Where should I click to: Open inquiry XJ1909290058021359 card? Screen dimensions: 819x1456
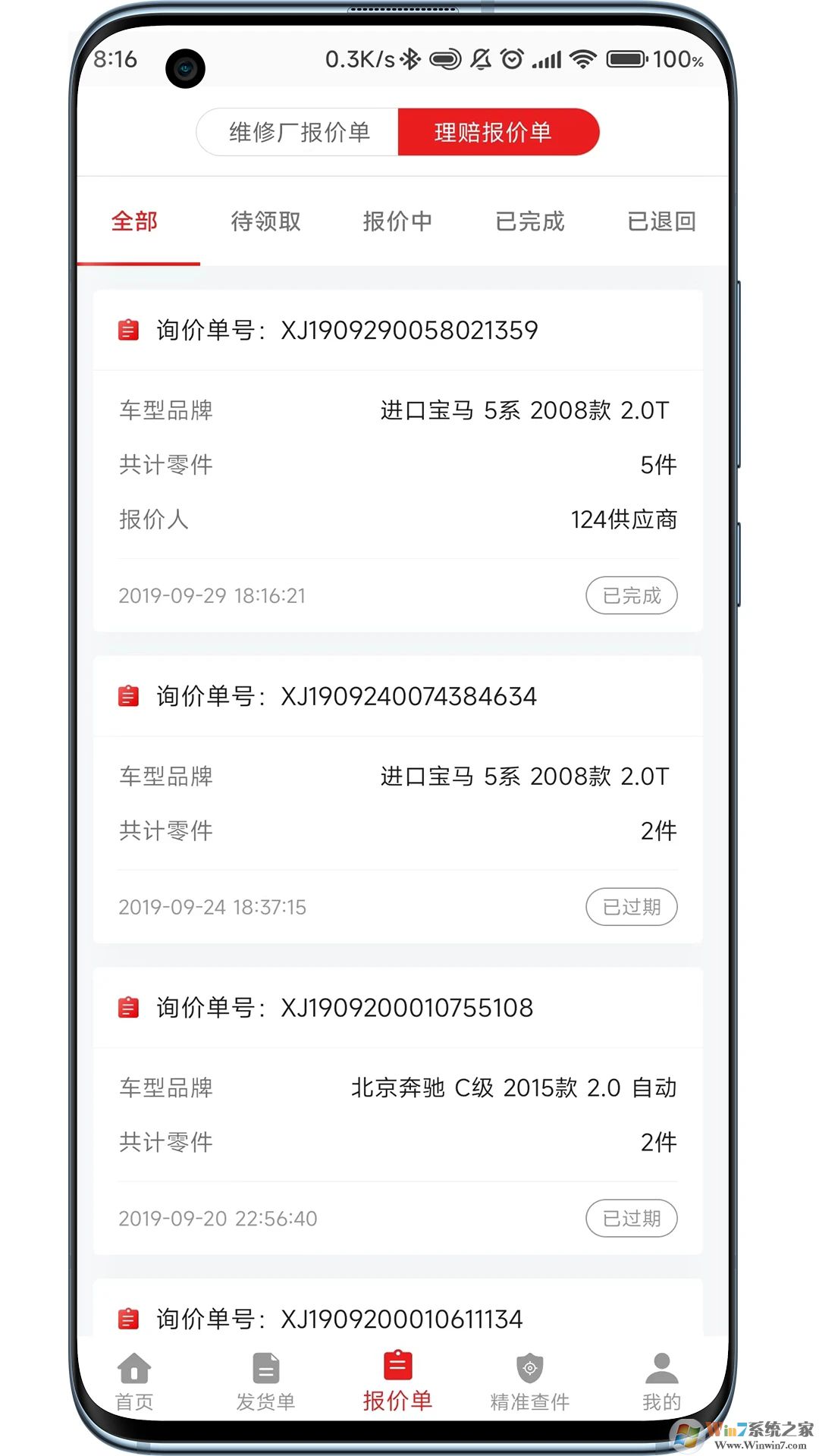[x=397, y=461]
